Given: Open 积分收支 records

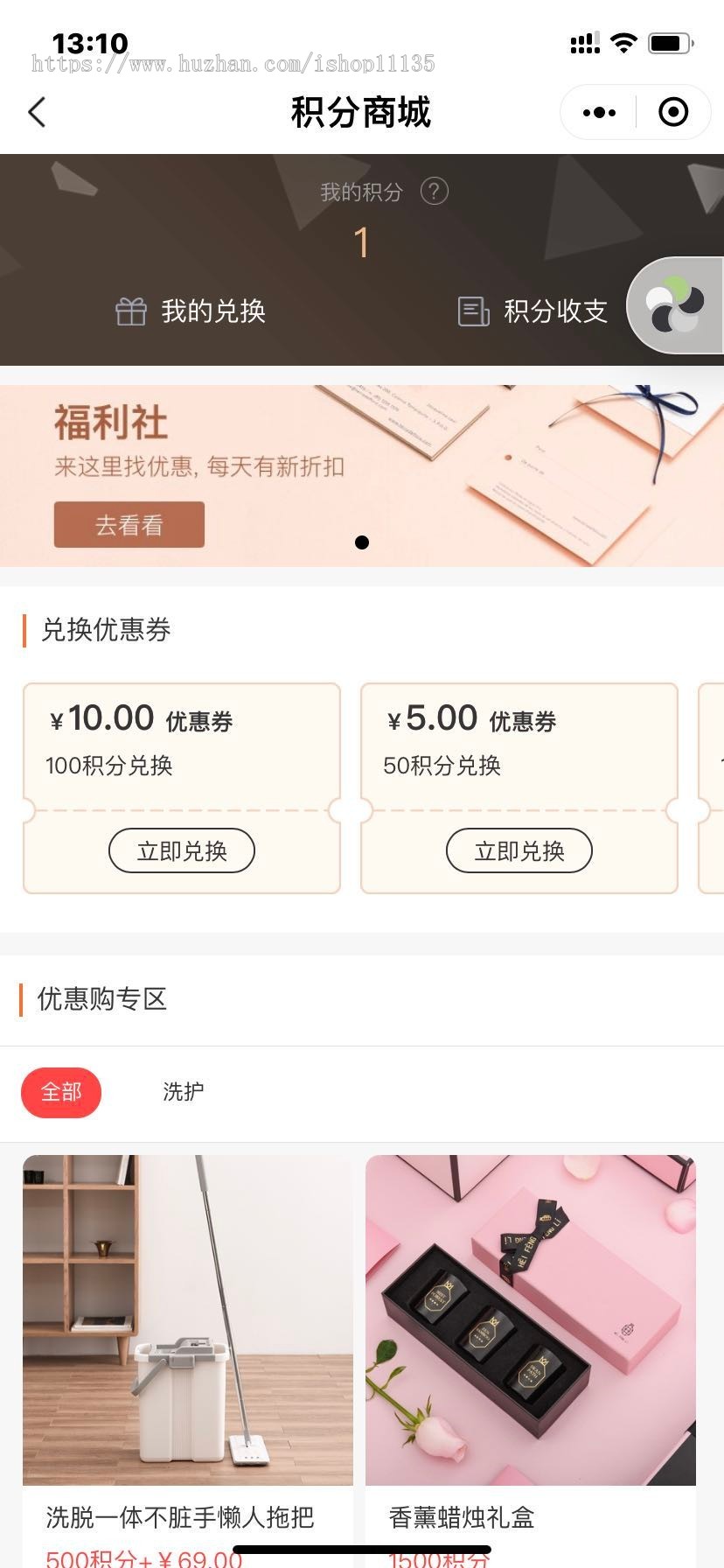Looking at the screenshot, I should [533, 311].
